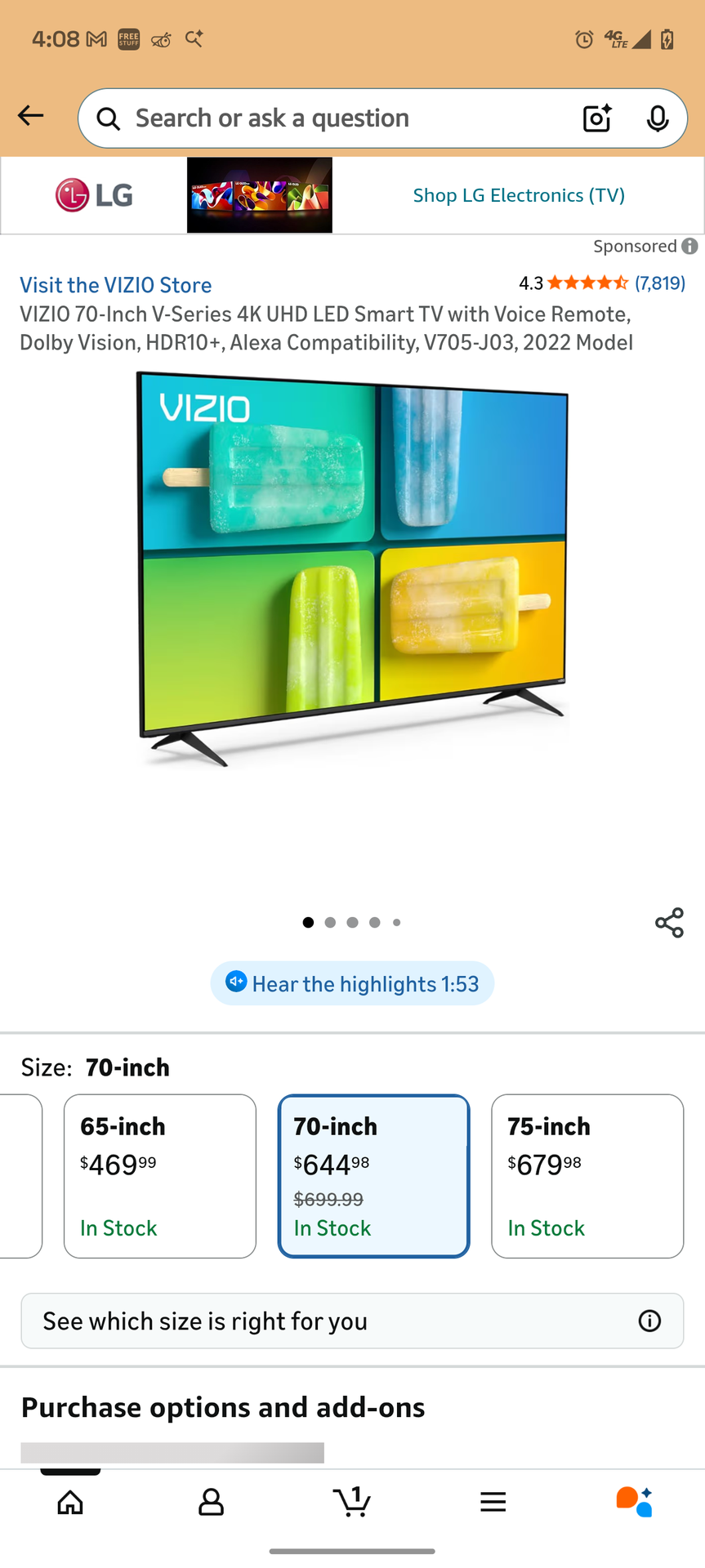Open the Sponsored info icon
The image size is (705, 1568).
[690, 246]
